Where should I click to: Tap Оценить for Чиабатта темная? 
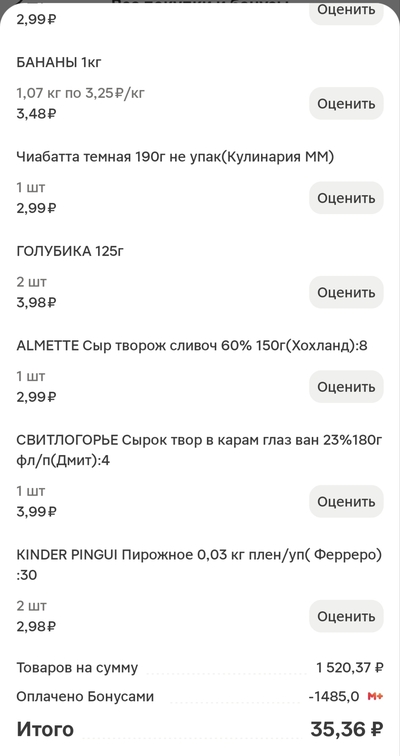346,198
